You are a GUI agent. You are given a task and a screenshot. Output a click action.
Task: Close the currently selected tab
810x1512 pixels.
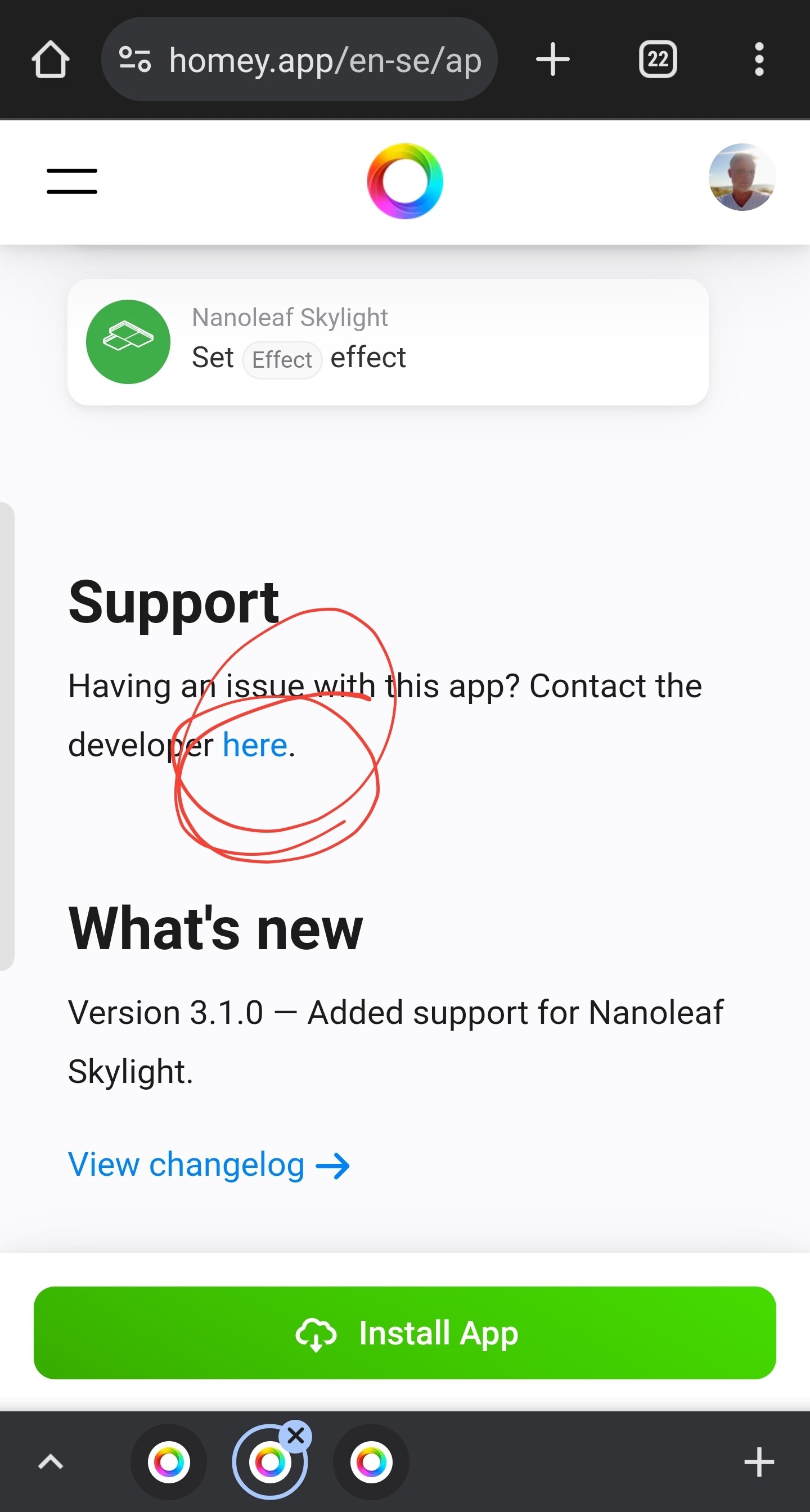pyautogui.click(x=296, y=1436)
